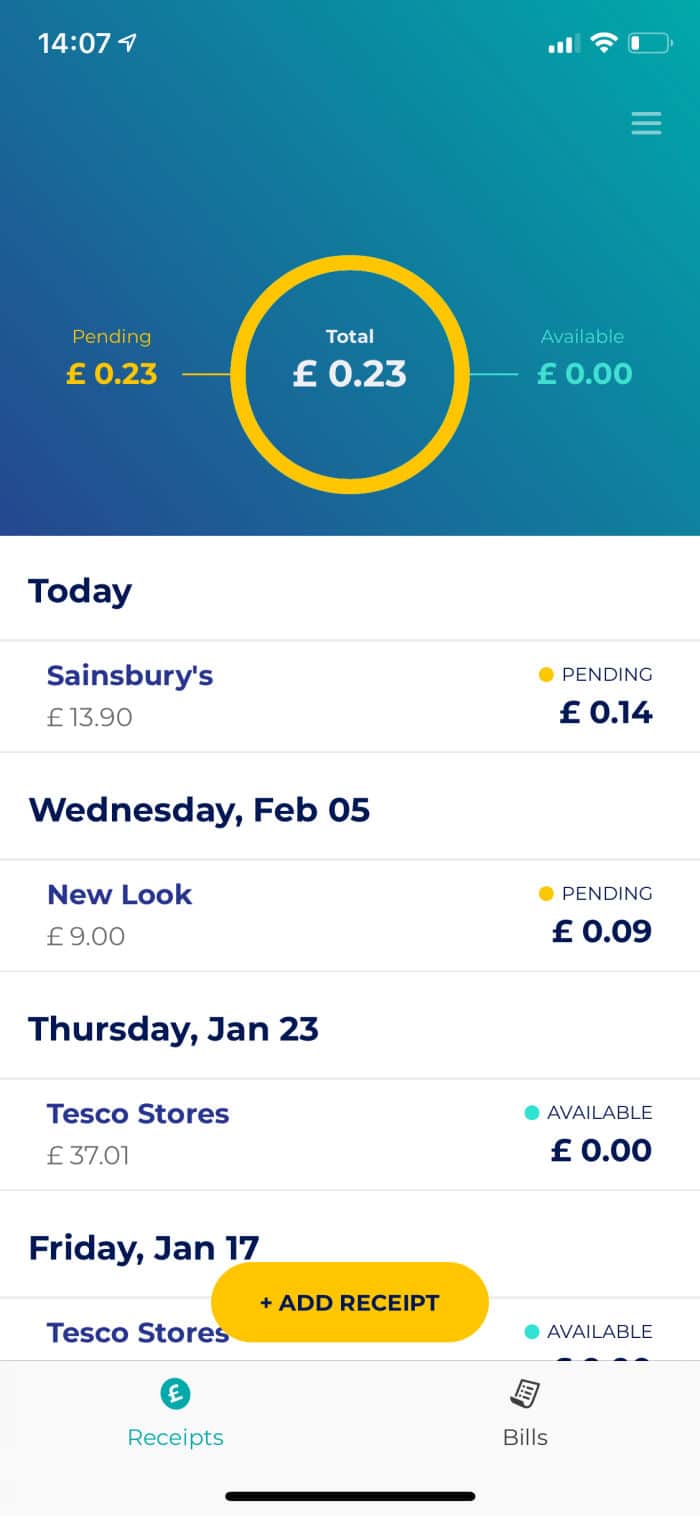
Task: Open the Sainsbury's £13.90 receipt
Action: point(350,696)
